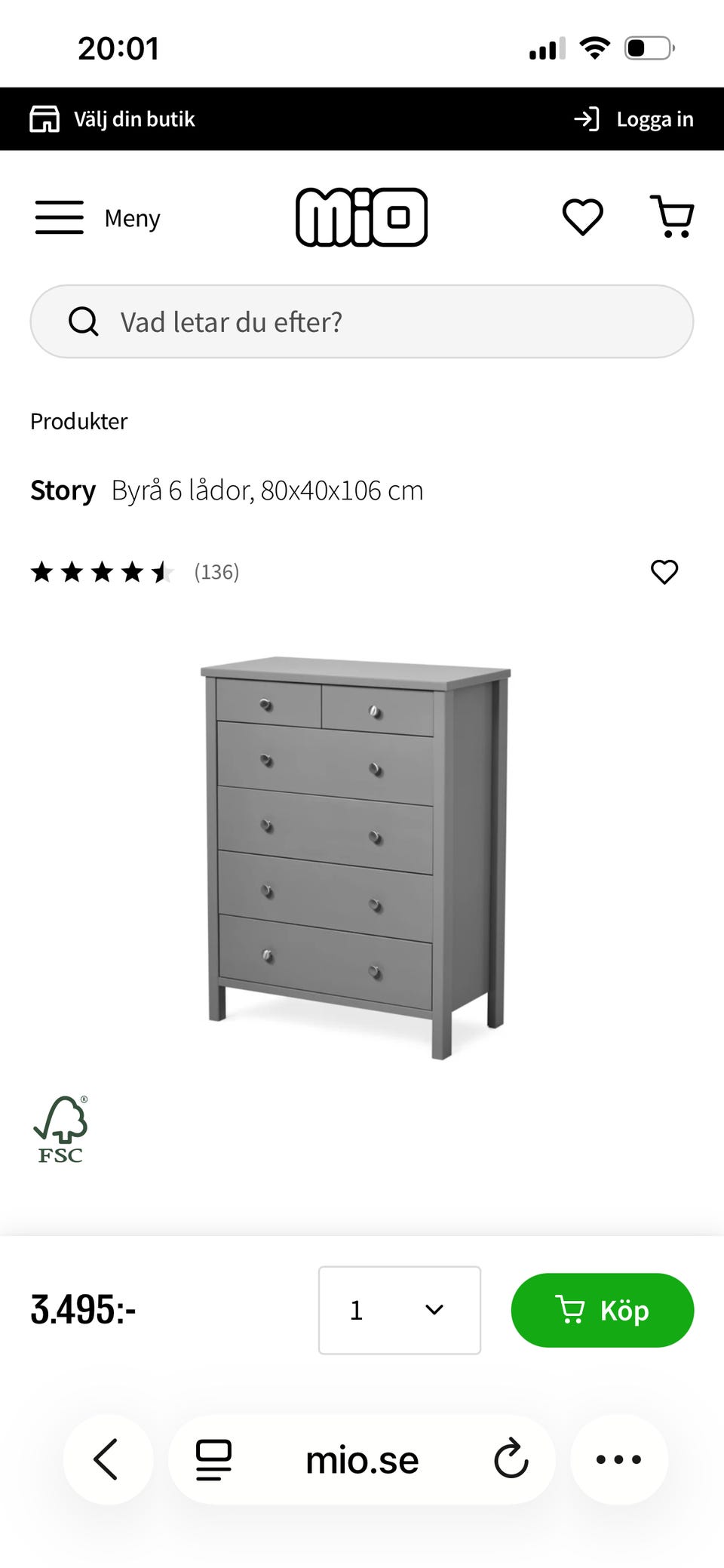Save the Story dresser to favorites

click(664, 572)
